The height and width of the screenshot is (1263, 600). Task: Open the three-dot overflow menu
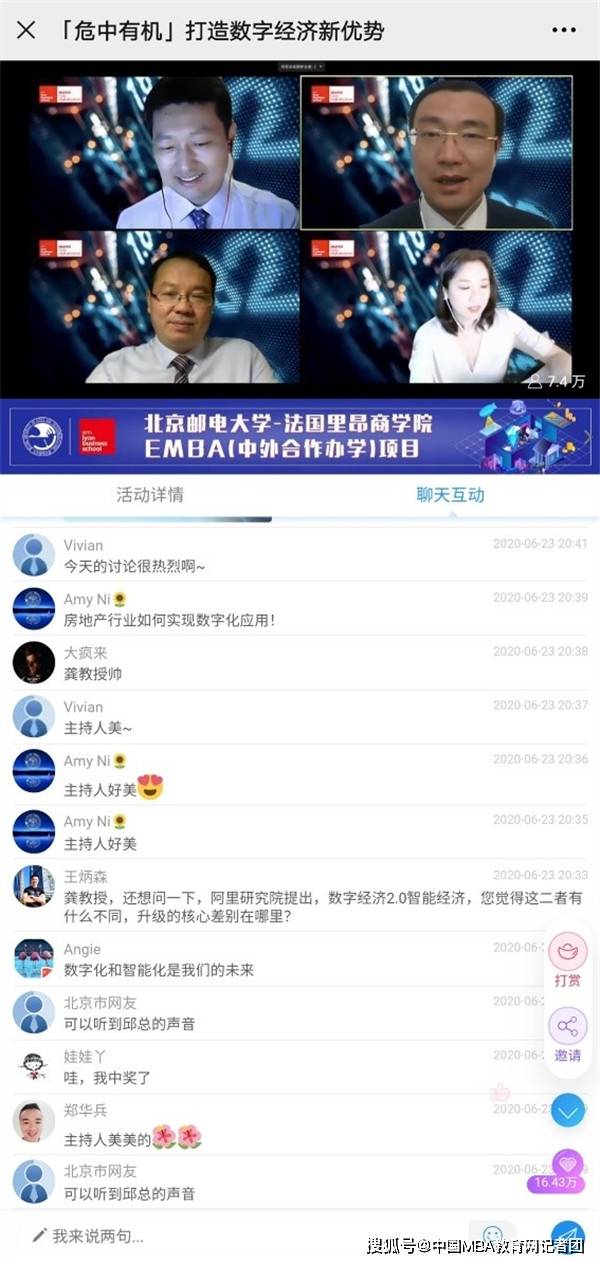570,30
